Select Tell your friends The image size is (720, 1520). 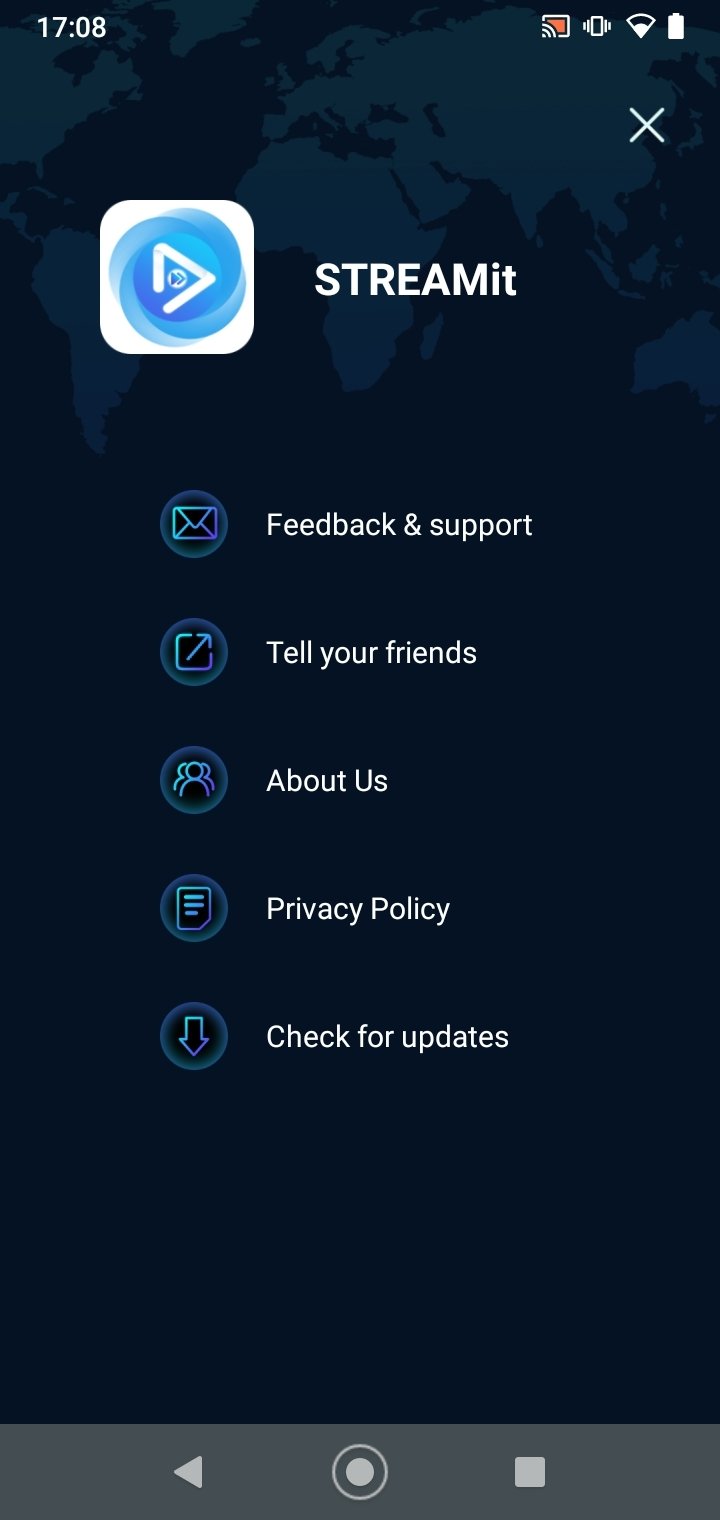[371, 653]
